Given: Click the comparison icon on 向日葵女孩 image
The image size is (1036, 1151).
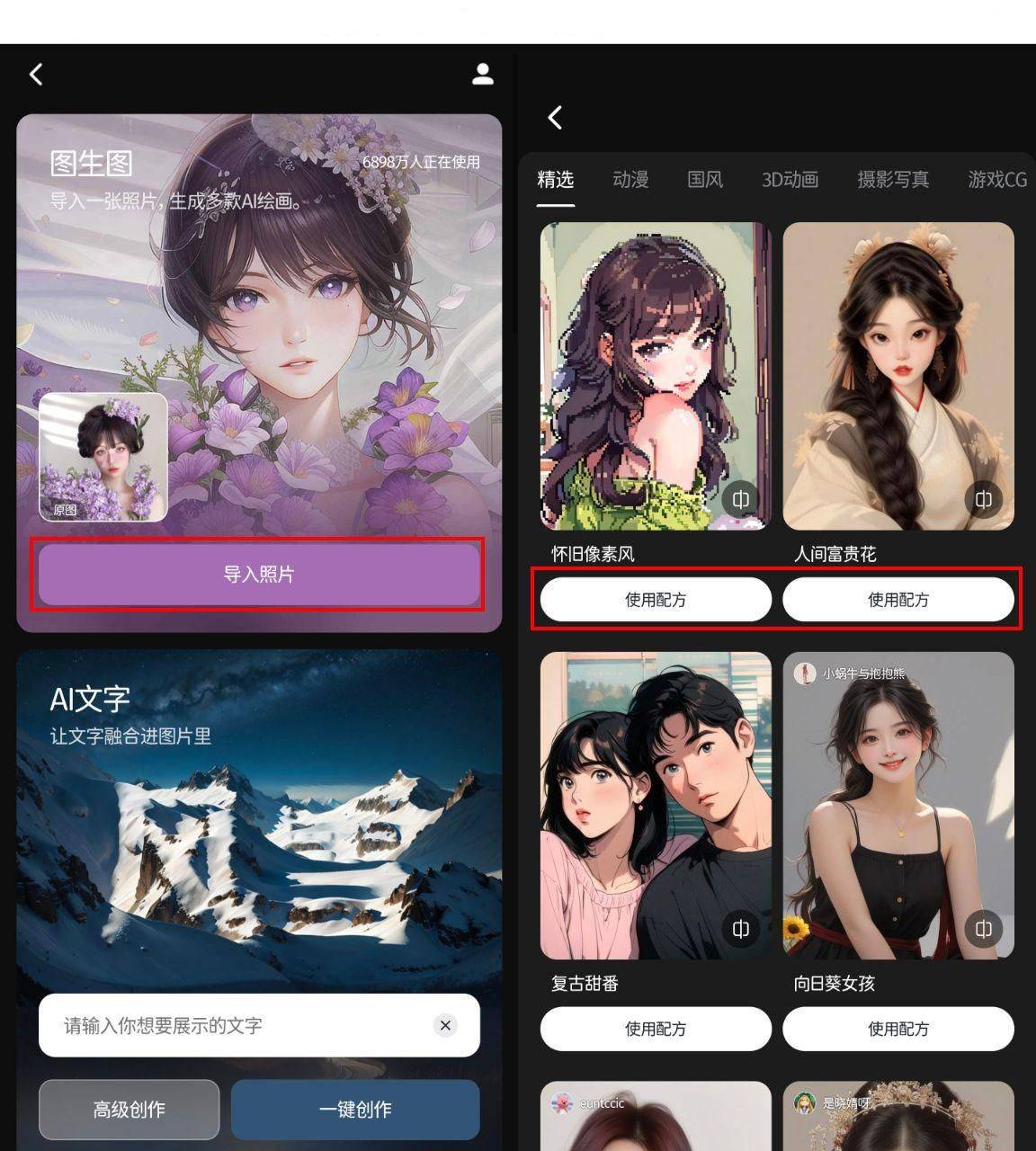Looking at the screenshot, I should click(x=984, y=929).
